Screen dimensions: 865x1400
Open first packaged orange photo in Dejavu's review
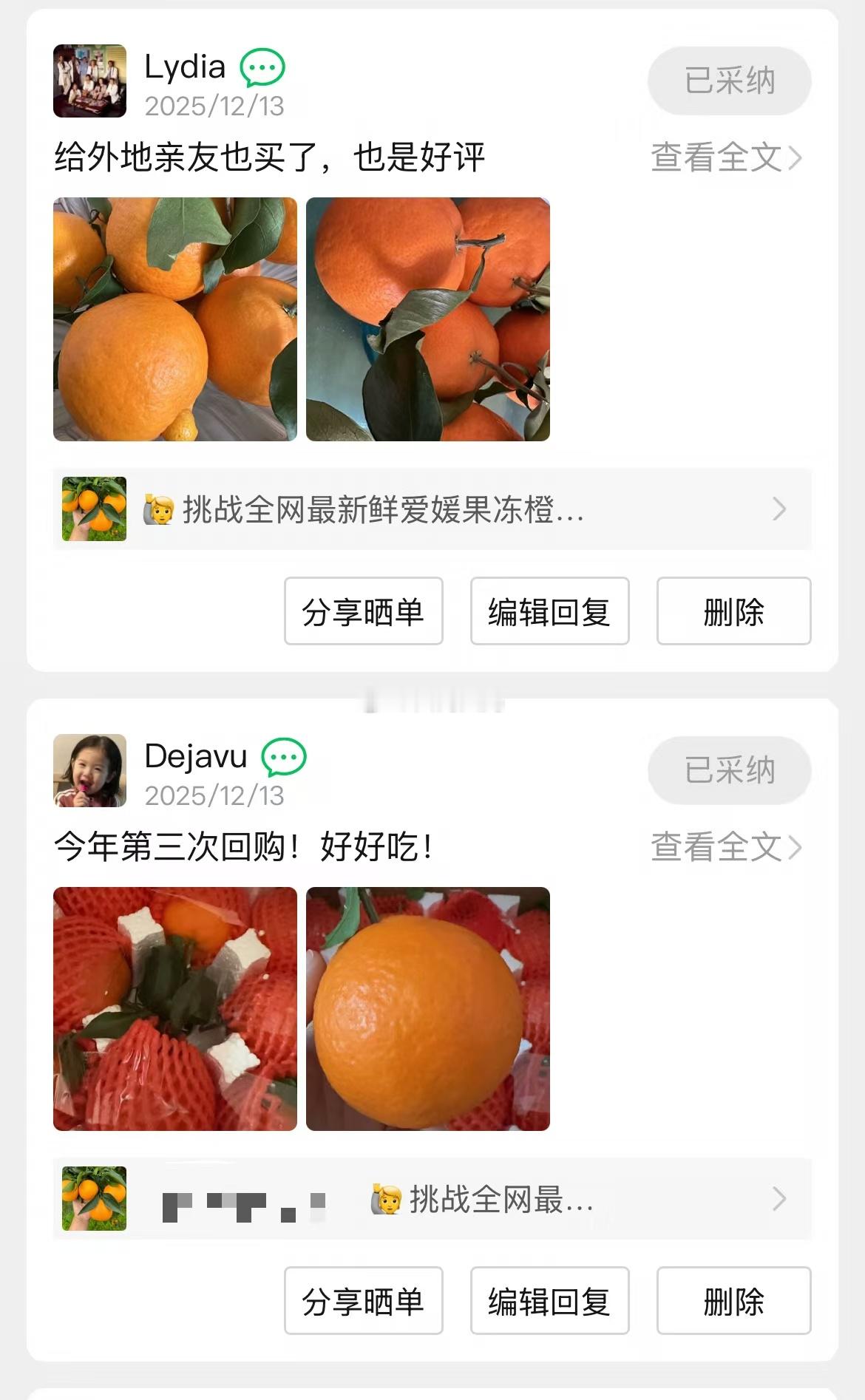click(175, 1009)
